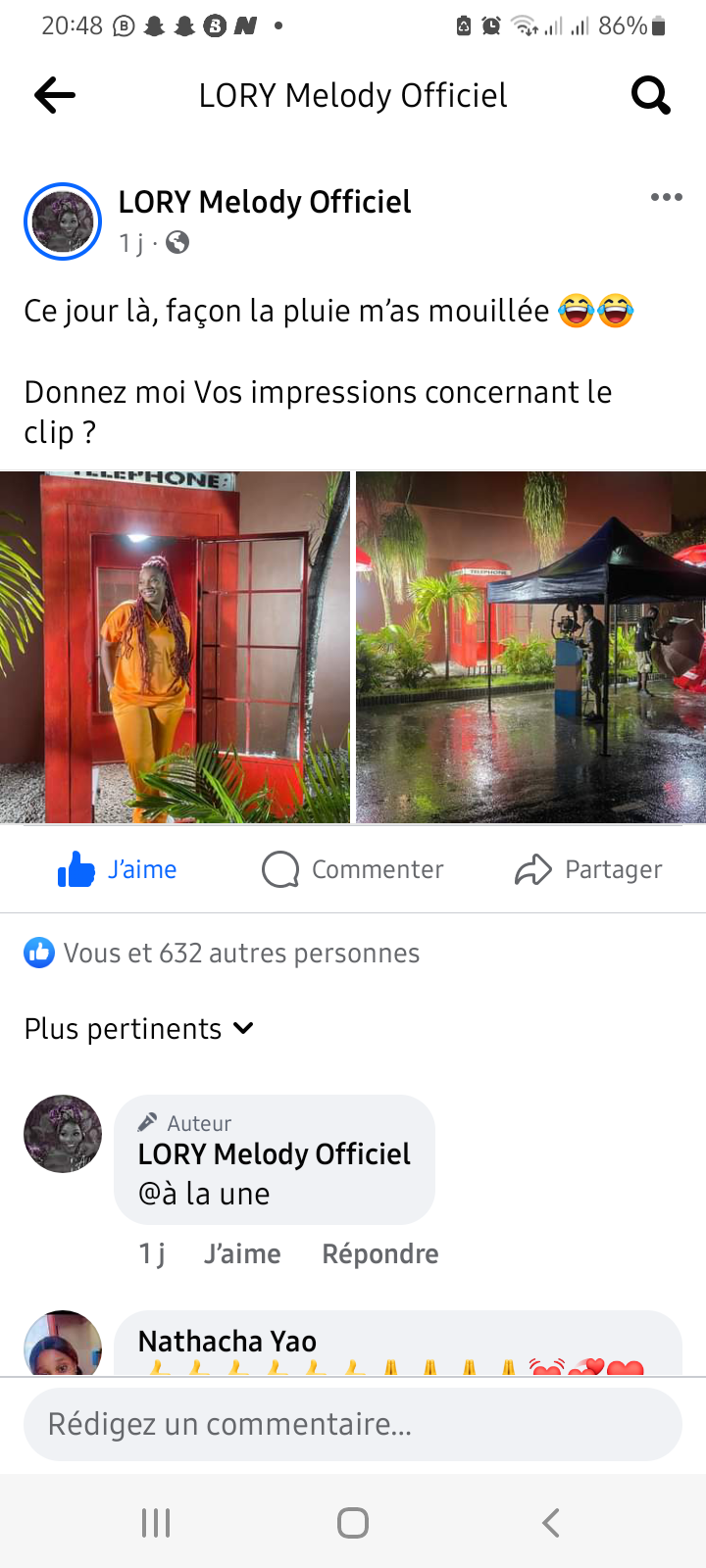Like the author's "@à la une" comment
706x1568 pixels.
[x=242, y=1253]
